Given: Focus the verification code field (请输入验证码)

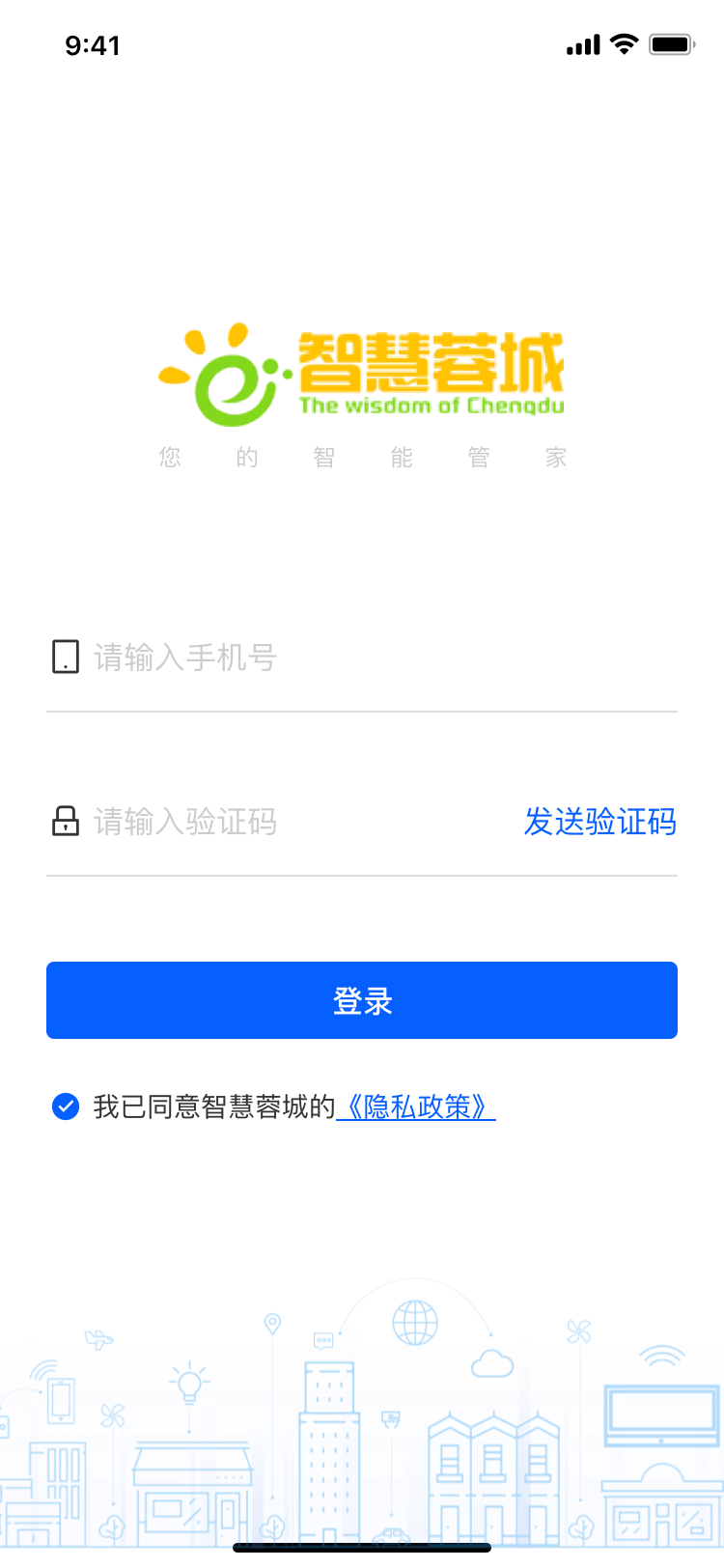Looking at the screenshot, I should (x=290, y=823).
